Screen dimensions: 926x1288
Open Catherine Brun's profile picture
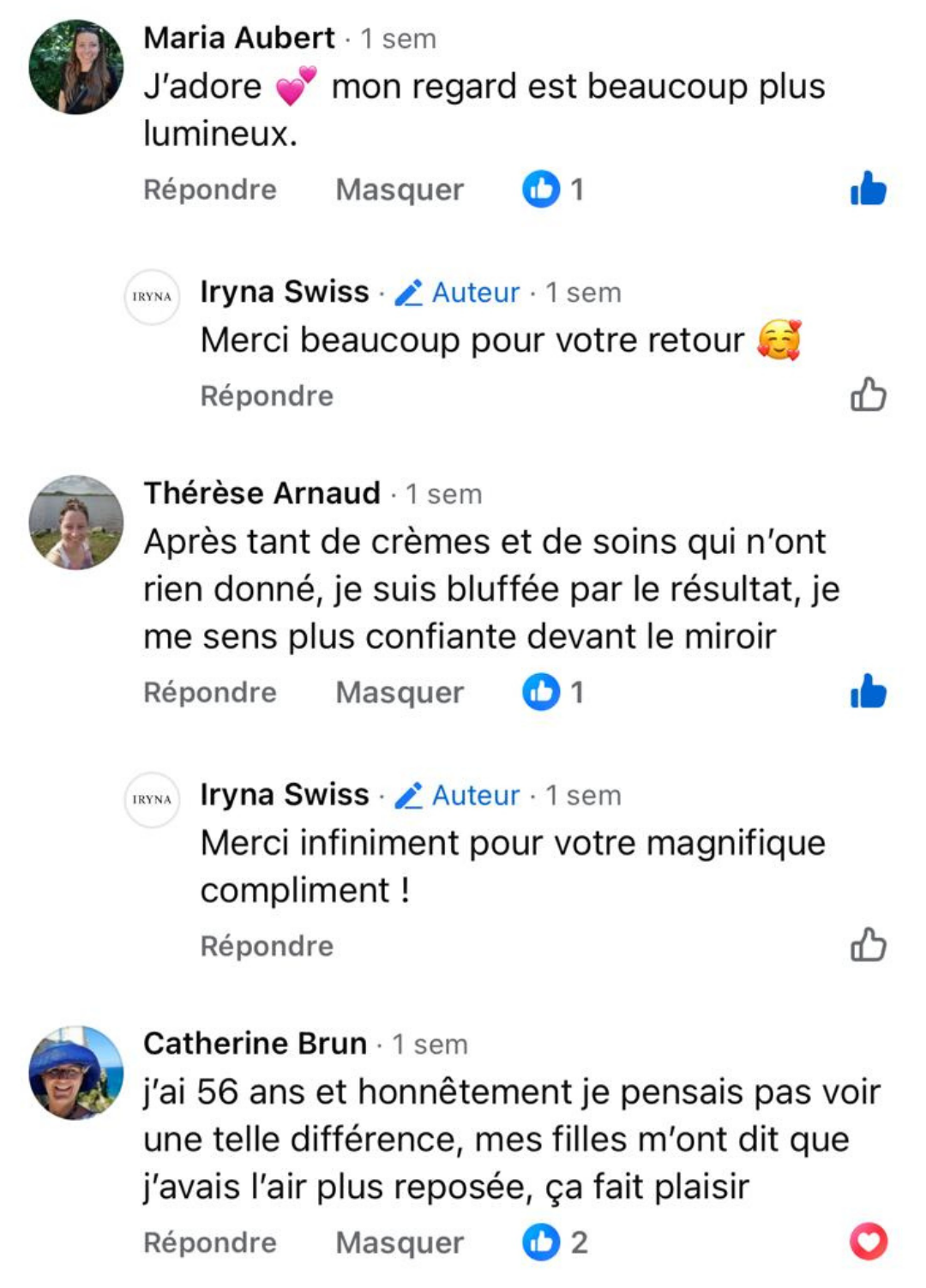[x=76, y=1072]
